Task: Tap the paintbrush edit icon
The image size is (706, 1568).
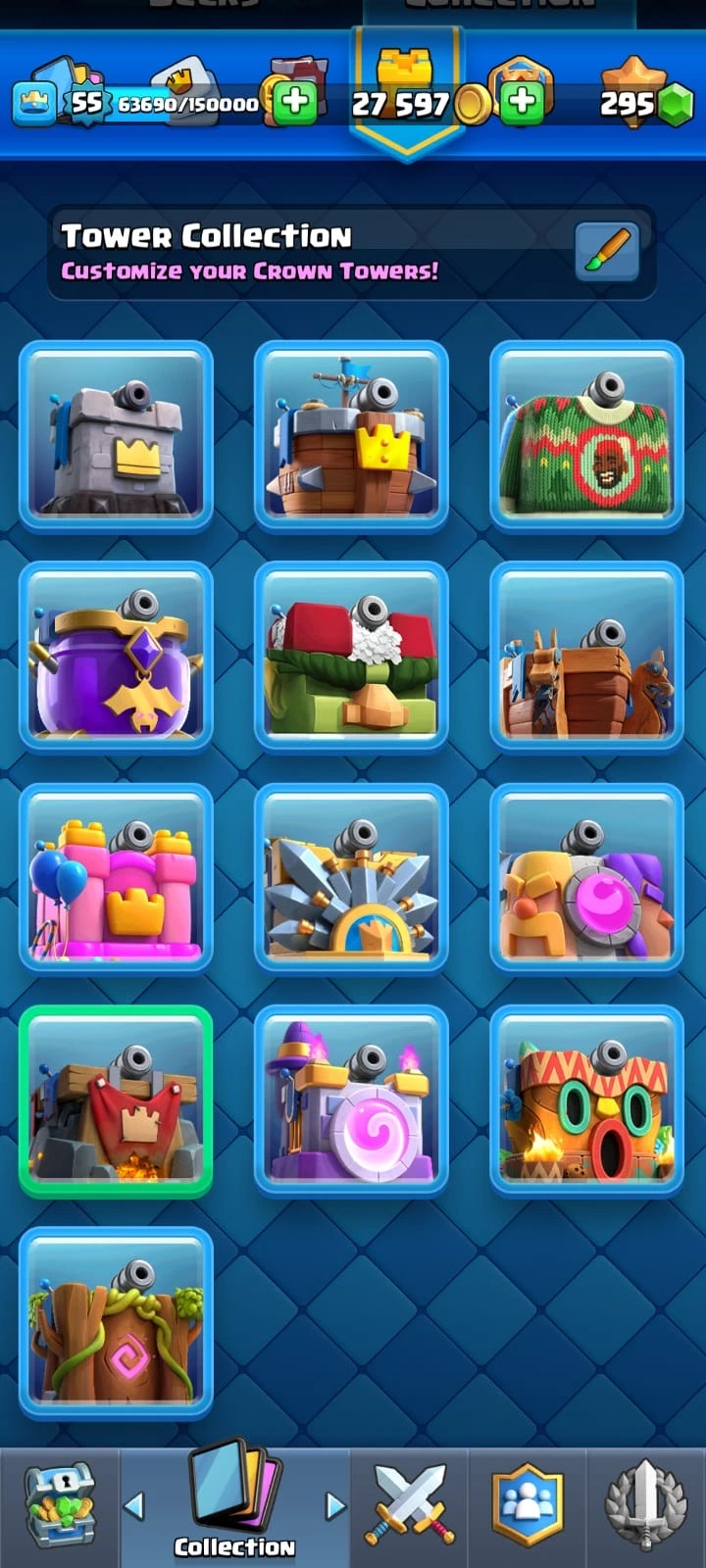Action: (x=607, y=252)
